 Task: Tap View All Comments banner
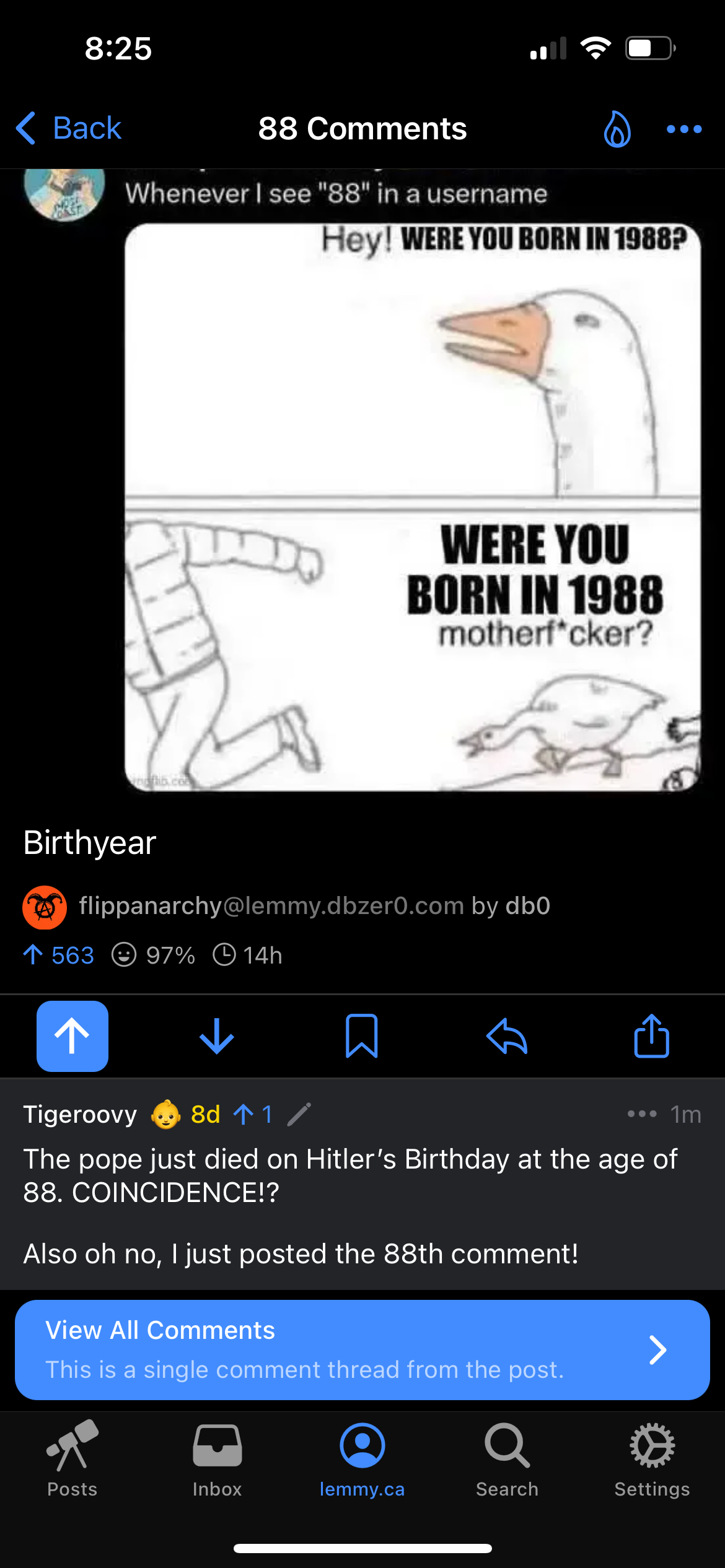tap(362, 1349)
